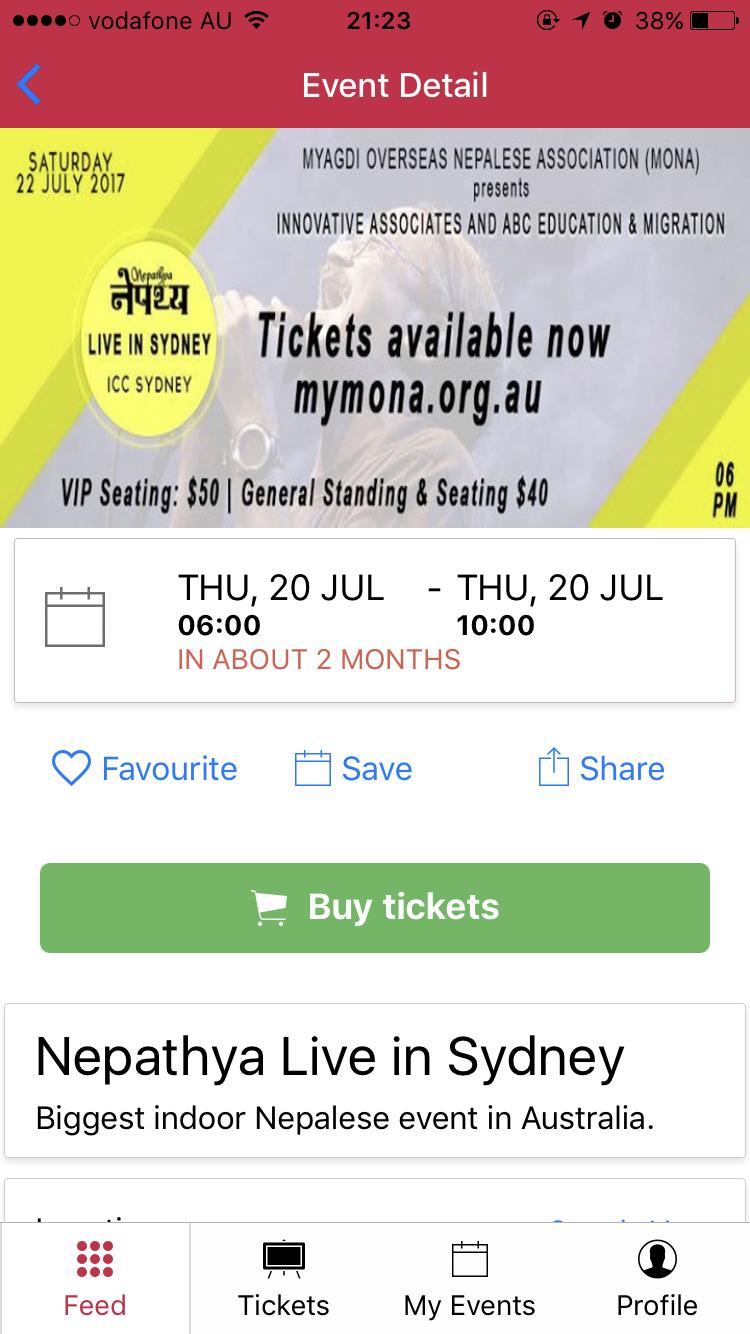
Task: Save the event to calendar
Action: click(353, 768)
